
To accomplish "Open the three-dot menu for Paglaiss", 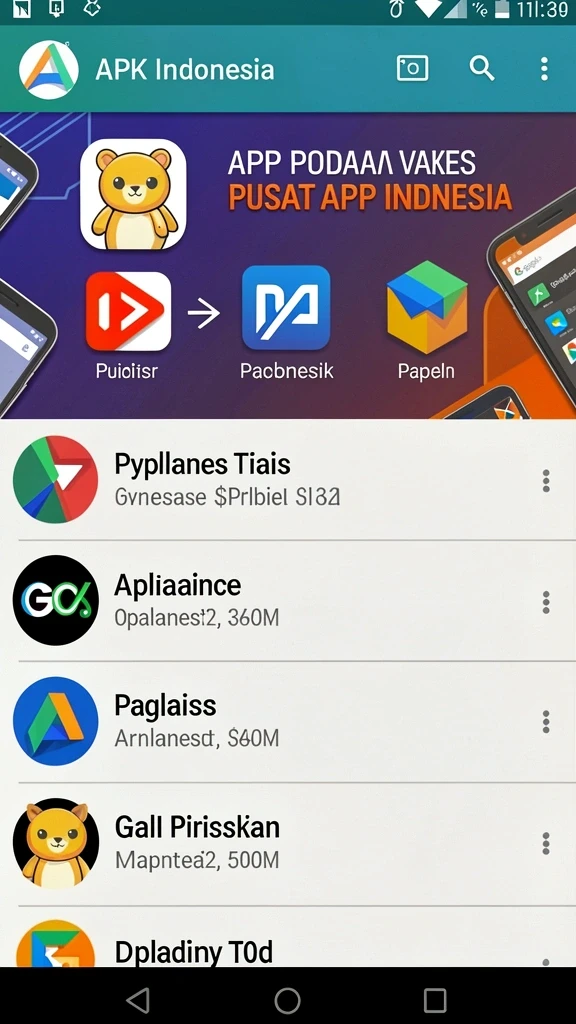I will [x=546, y=722].
